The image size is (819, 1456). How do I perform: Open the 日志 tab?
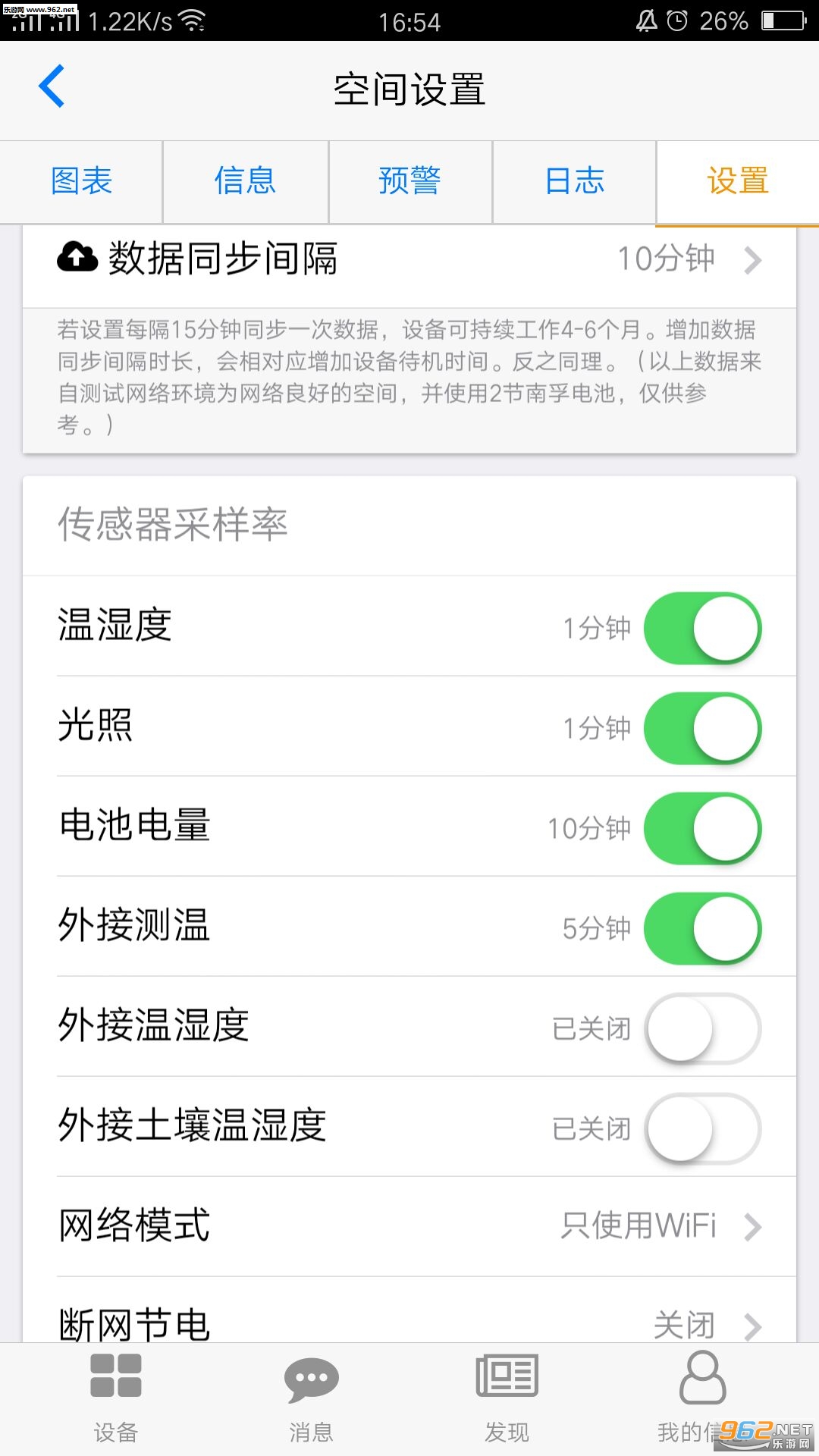click(574, 182)
